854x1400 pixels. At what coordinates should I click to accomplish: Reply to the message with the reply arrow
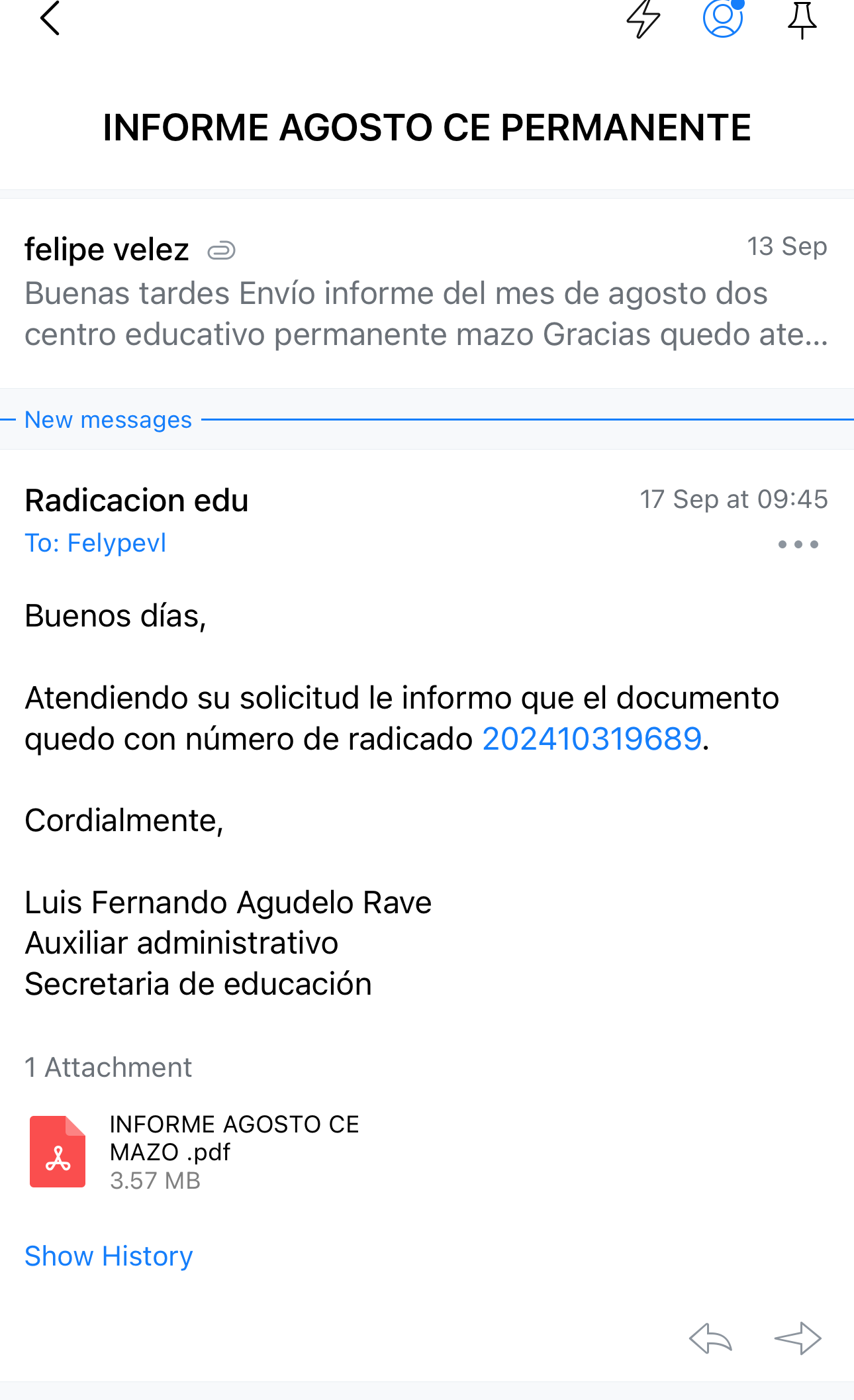pos(710,1338)
